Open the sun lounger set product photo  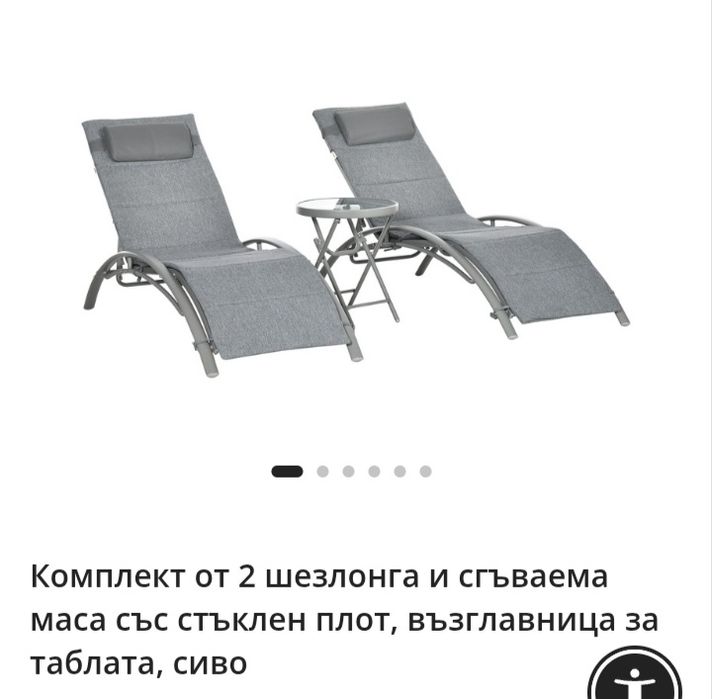[356, 240]
